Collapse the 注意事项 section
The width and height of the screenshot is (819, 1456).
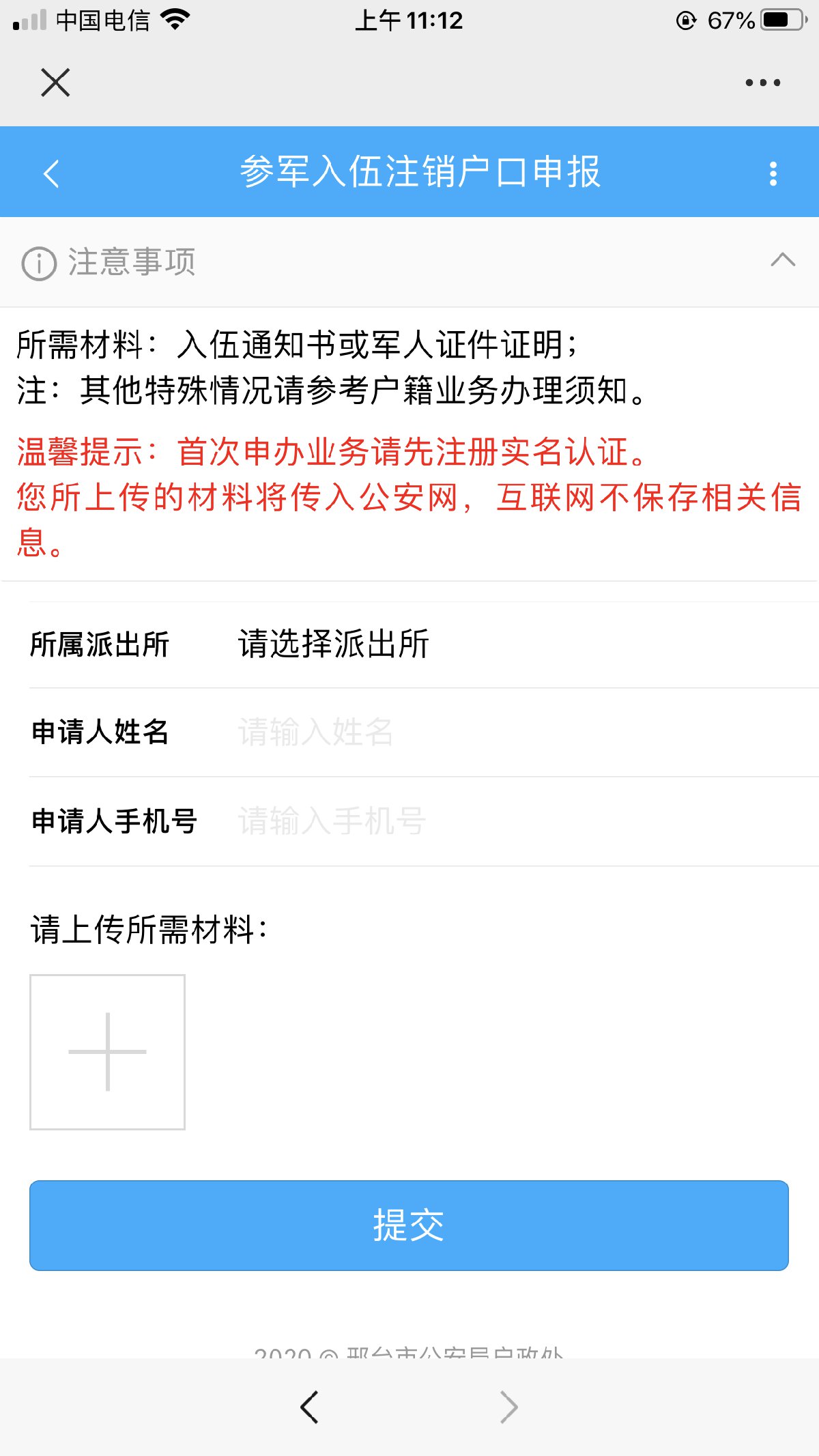(782, 260)
